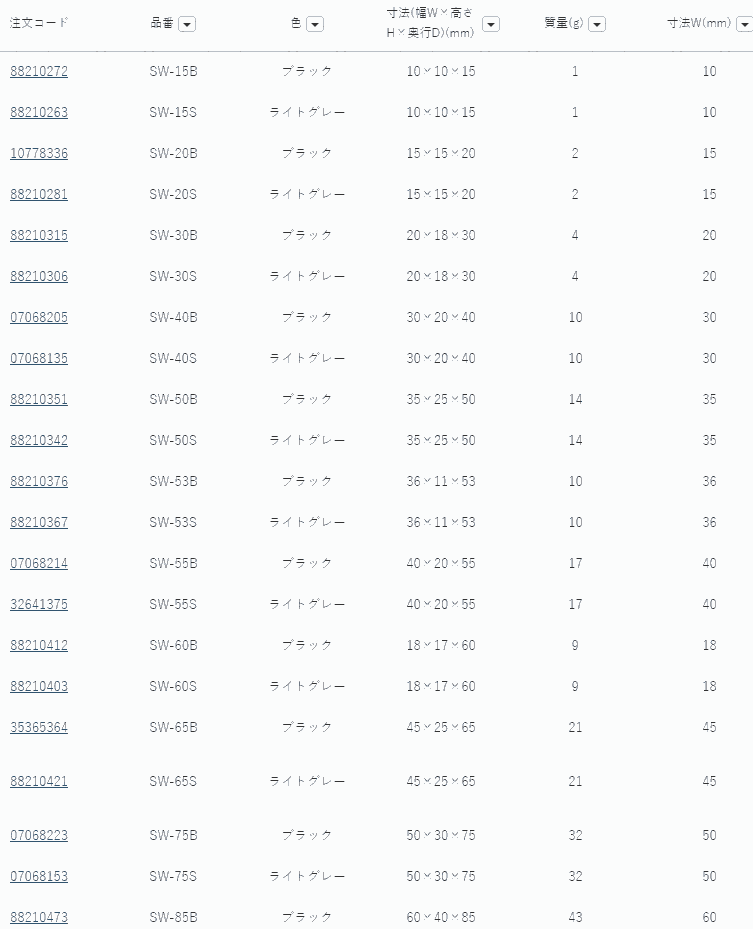Open the 質量(g) column filter dropdown

point(597,24)
